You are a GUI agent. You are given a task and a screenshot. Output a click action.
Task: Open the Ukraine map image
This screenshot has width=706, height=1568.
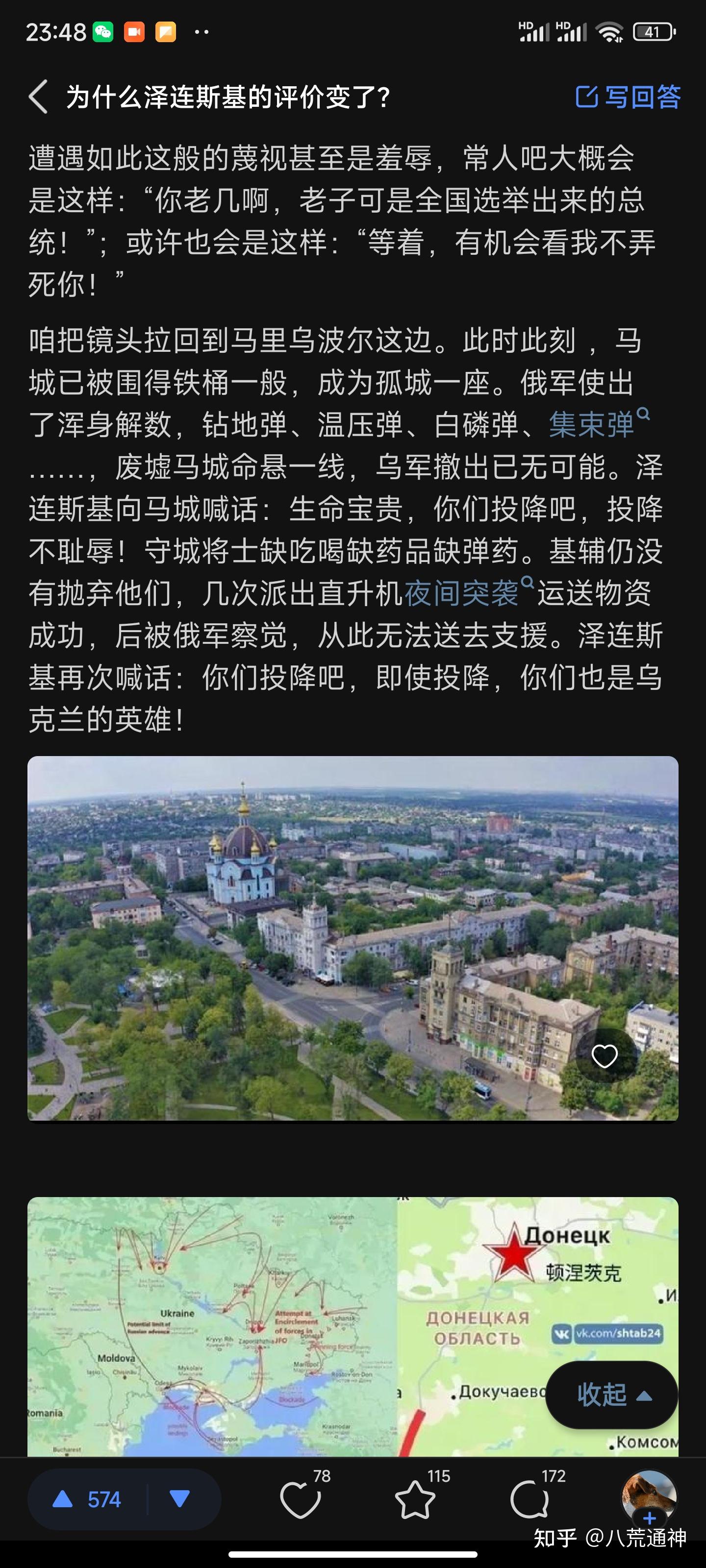(213, 1327)
